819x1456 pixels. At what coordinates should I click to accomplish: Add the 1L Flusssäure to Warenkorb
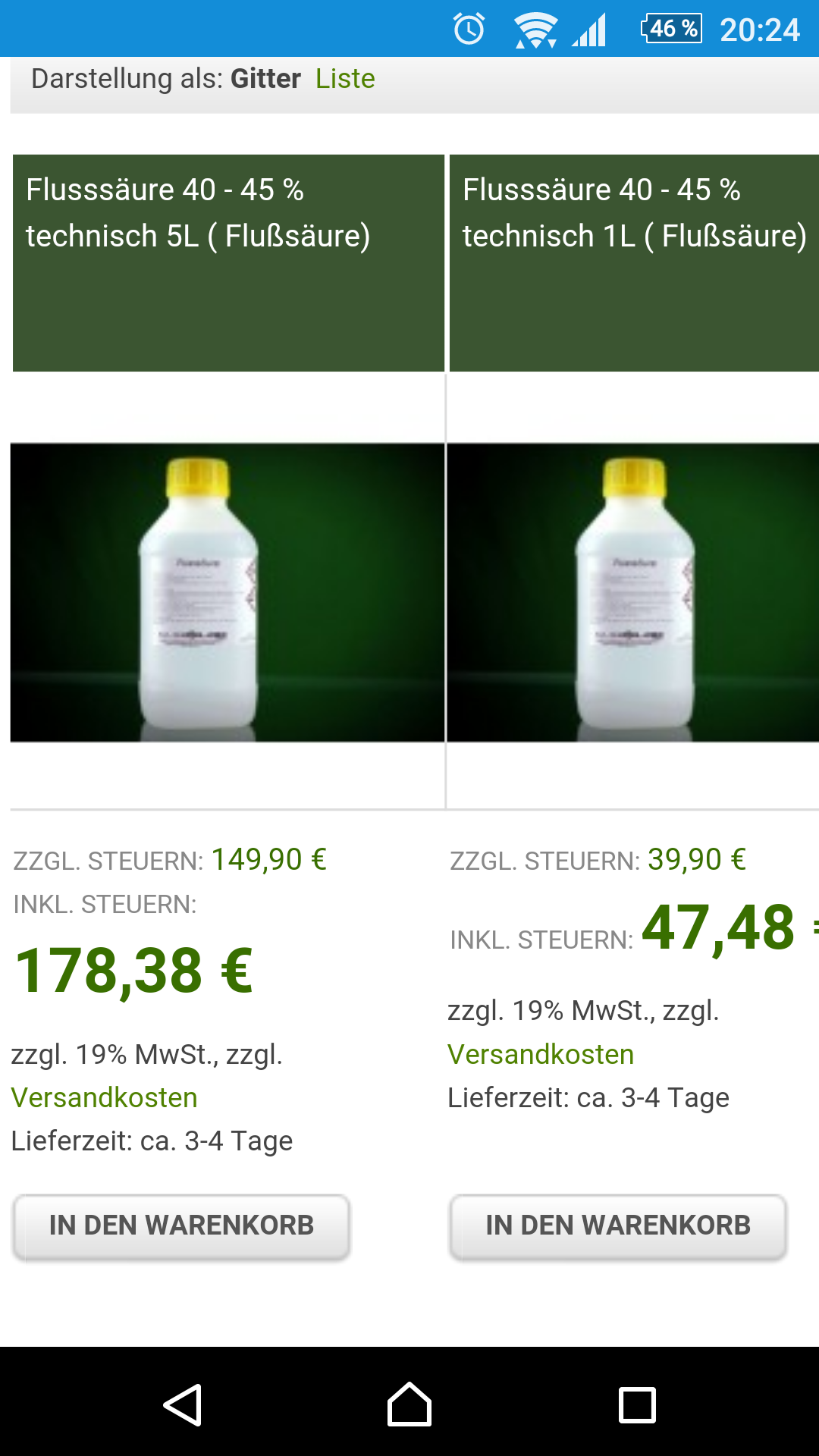coord(618,1226)
